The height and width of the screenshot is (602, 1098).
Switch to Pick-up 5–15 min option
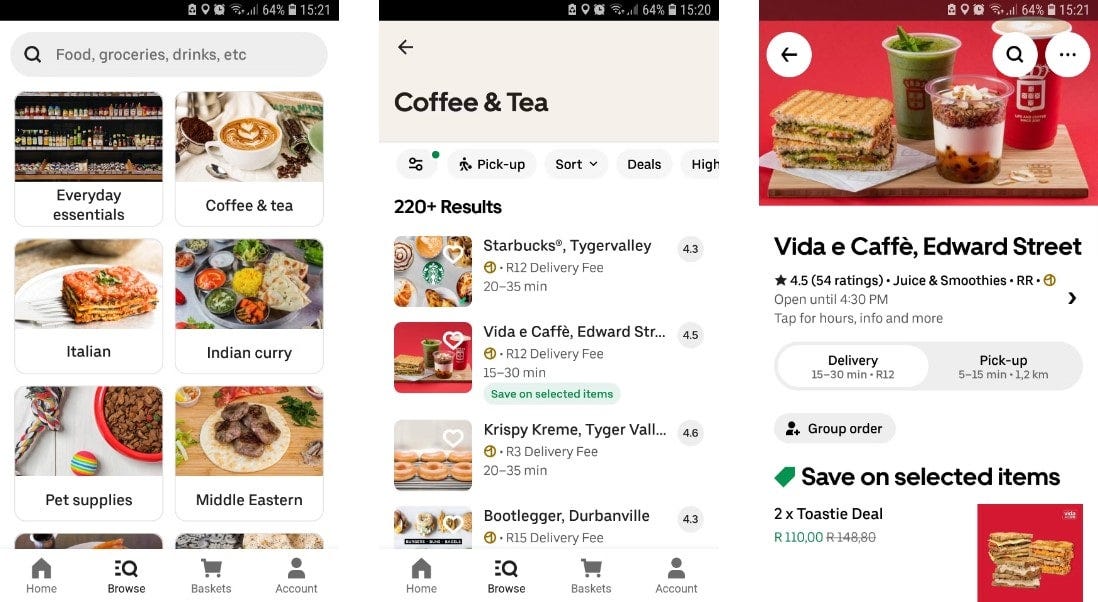(1003, 366)
